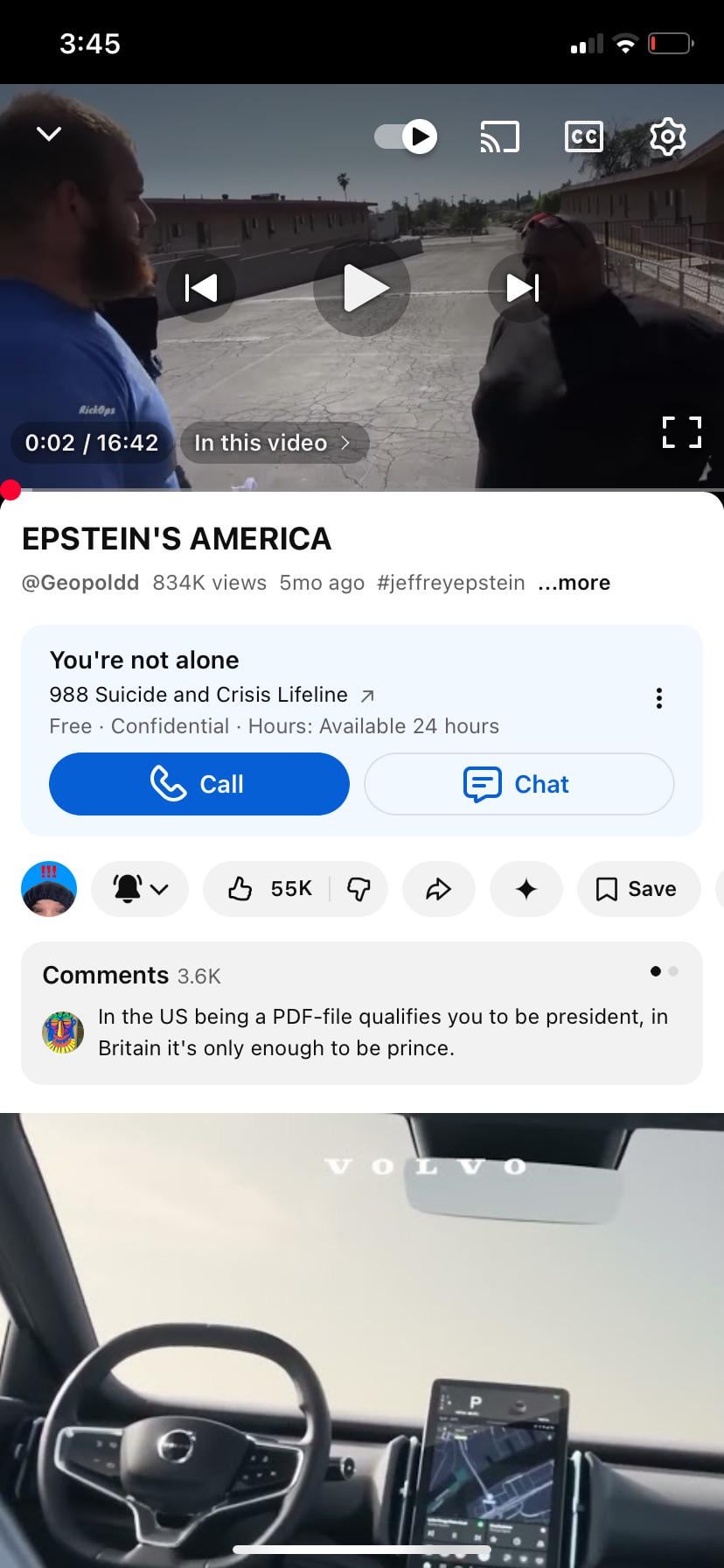
Task: Call the 988 Suicide and Crisis Lifeline
Action: point(199,784)
